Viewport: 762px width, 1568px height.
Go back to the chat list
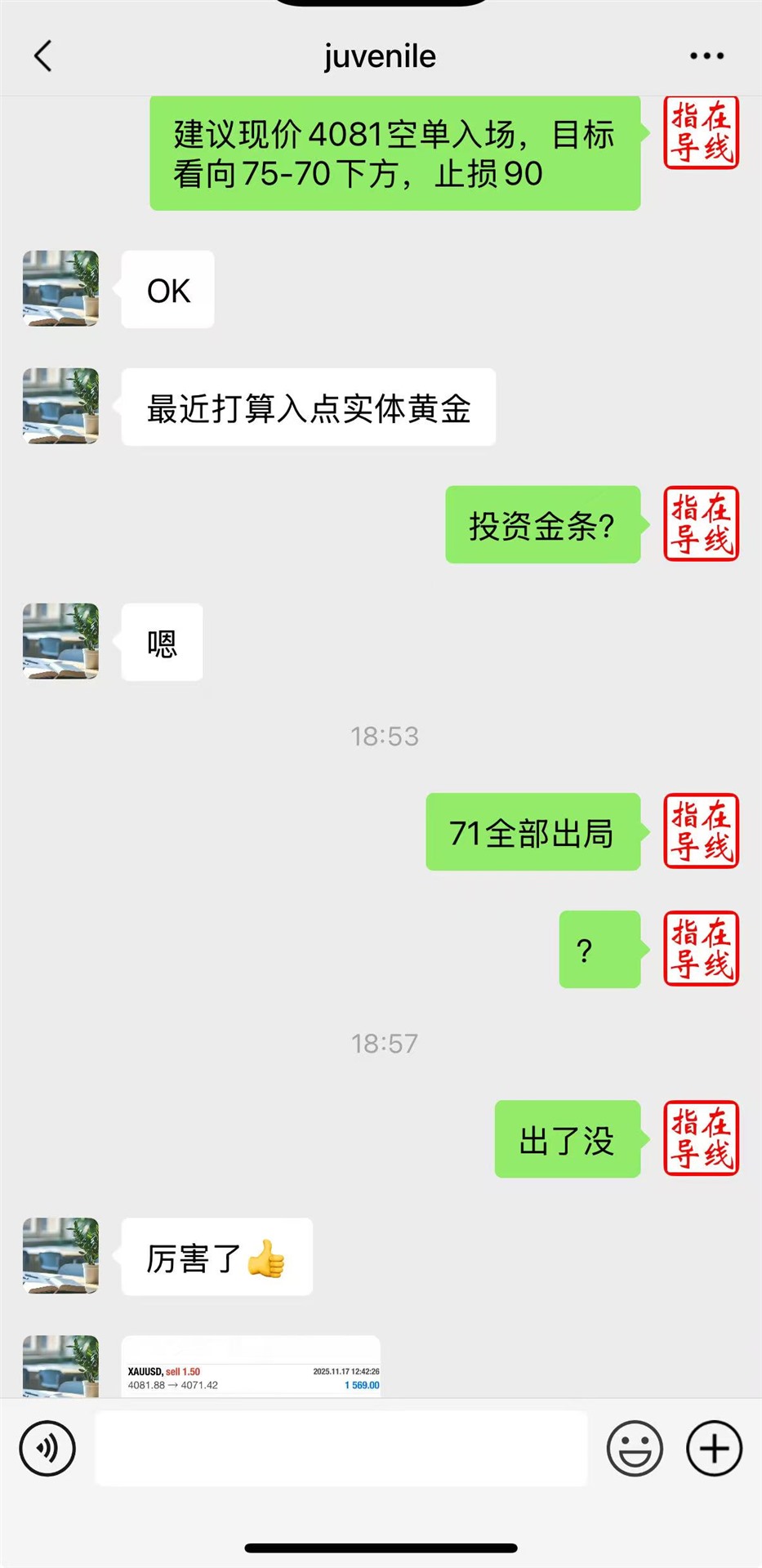43,56
